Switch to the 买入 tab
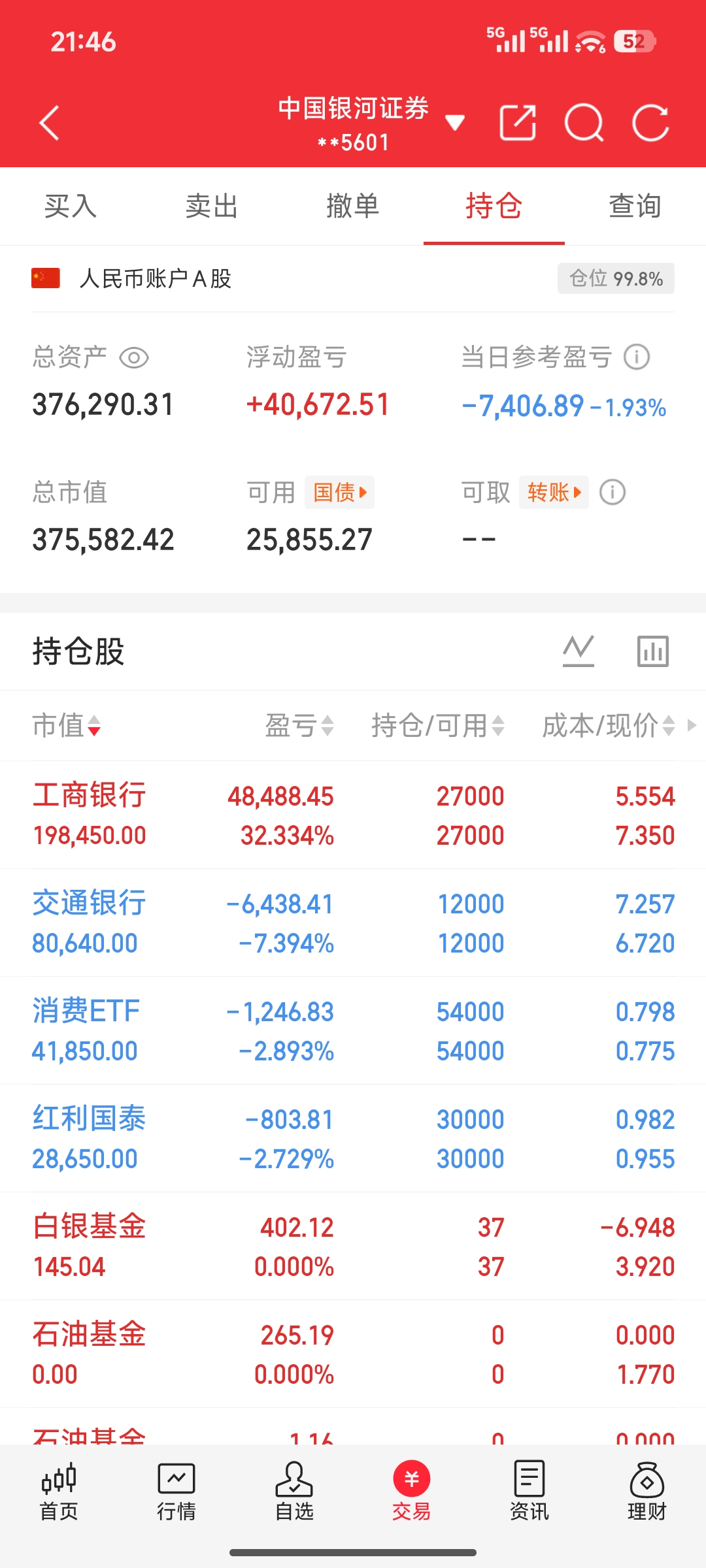The image size is (706, 1568). coord(71,206)
